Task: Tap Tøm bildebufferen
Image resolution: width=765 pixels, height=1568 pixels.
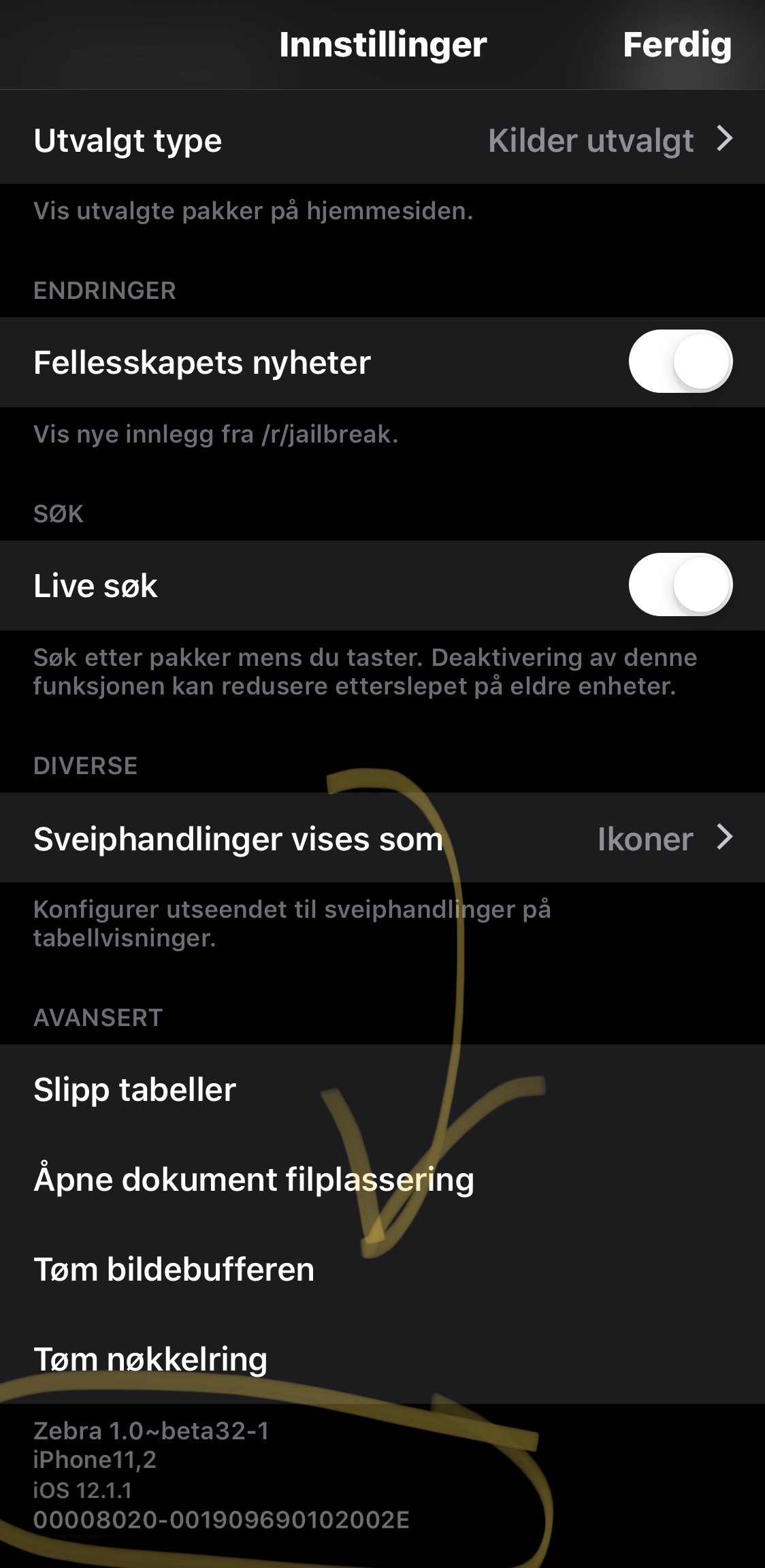Action: click(x=382, y=1269)
